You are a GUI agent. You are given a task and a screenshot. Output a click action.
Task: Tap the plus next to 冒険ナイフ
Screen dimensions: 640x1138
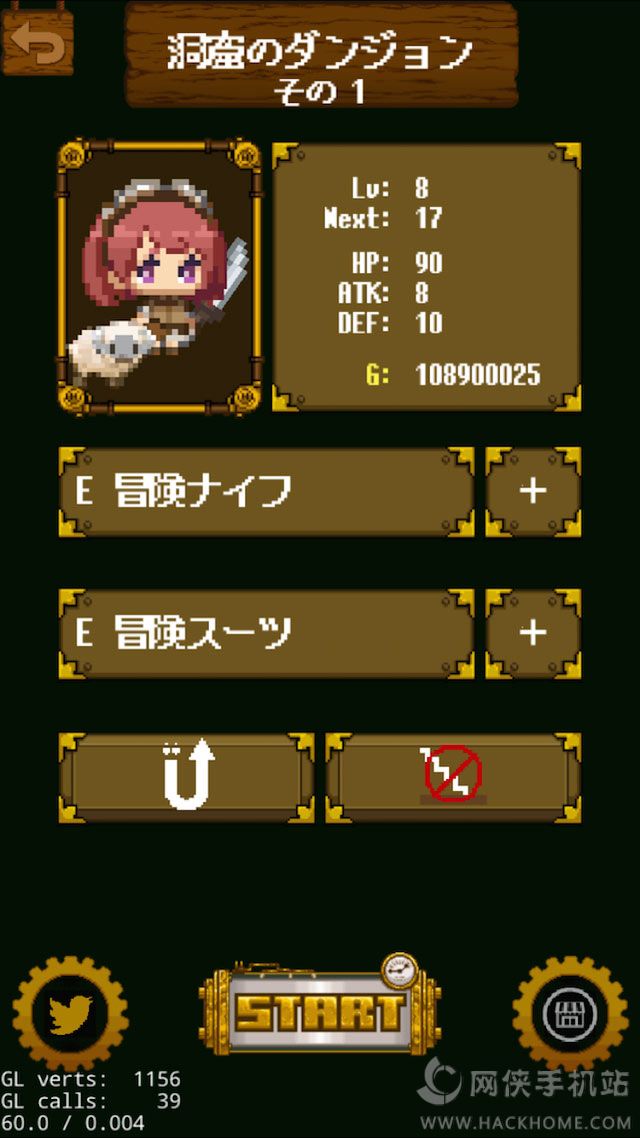(x=533, y=491)
